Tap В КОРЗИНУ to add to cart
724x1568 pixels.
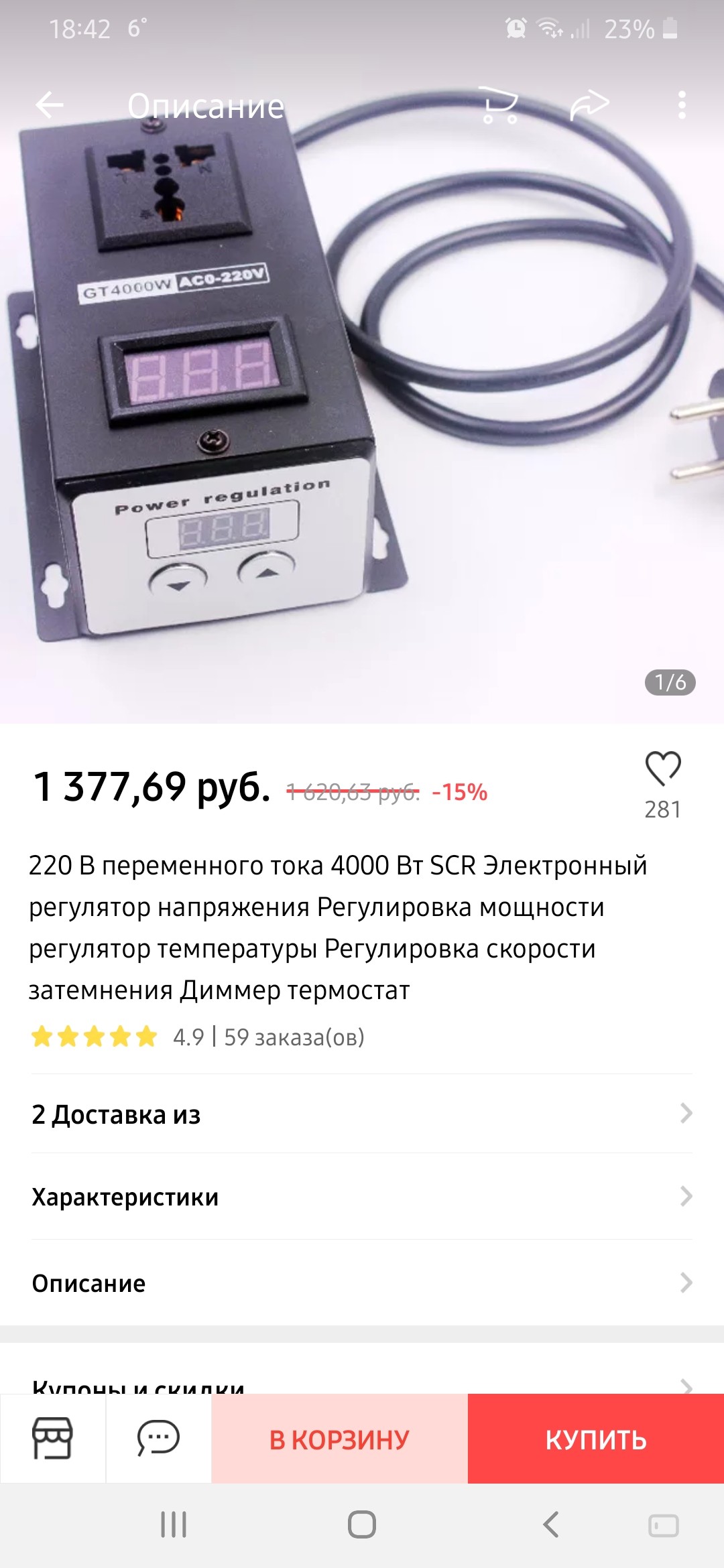[339, 1439]
